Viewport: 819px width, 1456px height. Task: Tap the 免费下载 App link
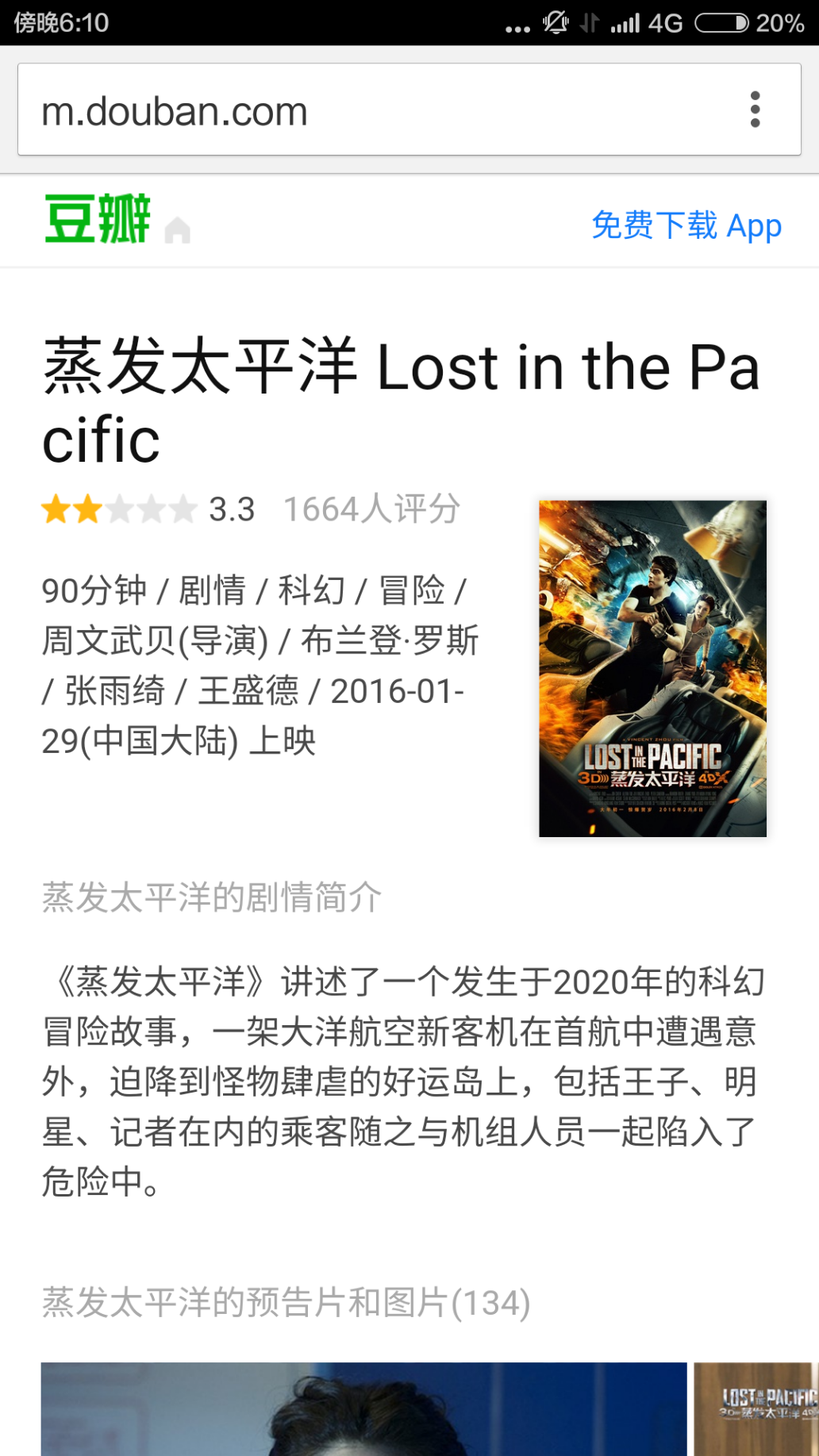point(686,225)
